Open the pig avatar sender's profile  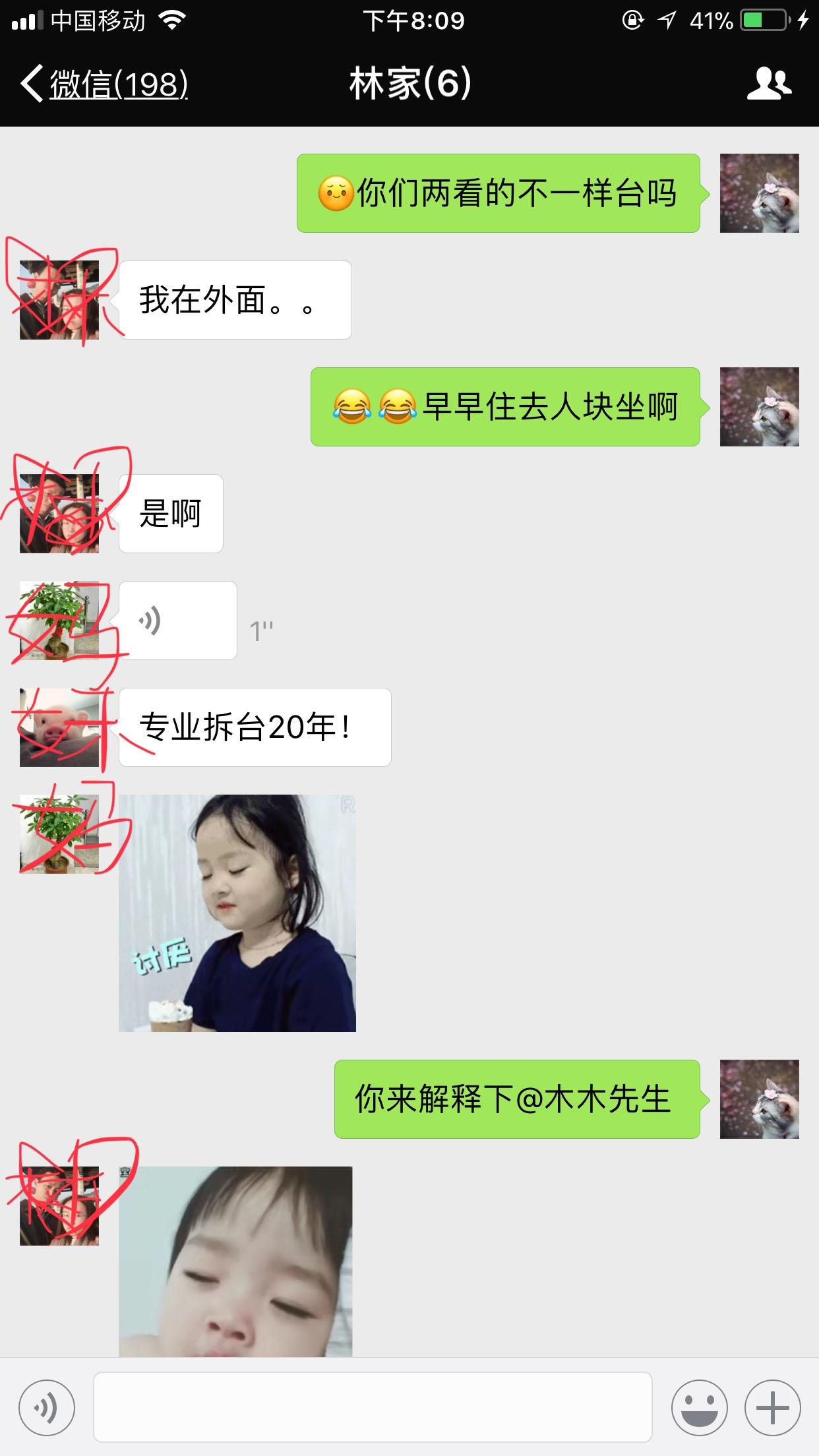tap(59, 727)
